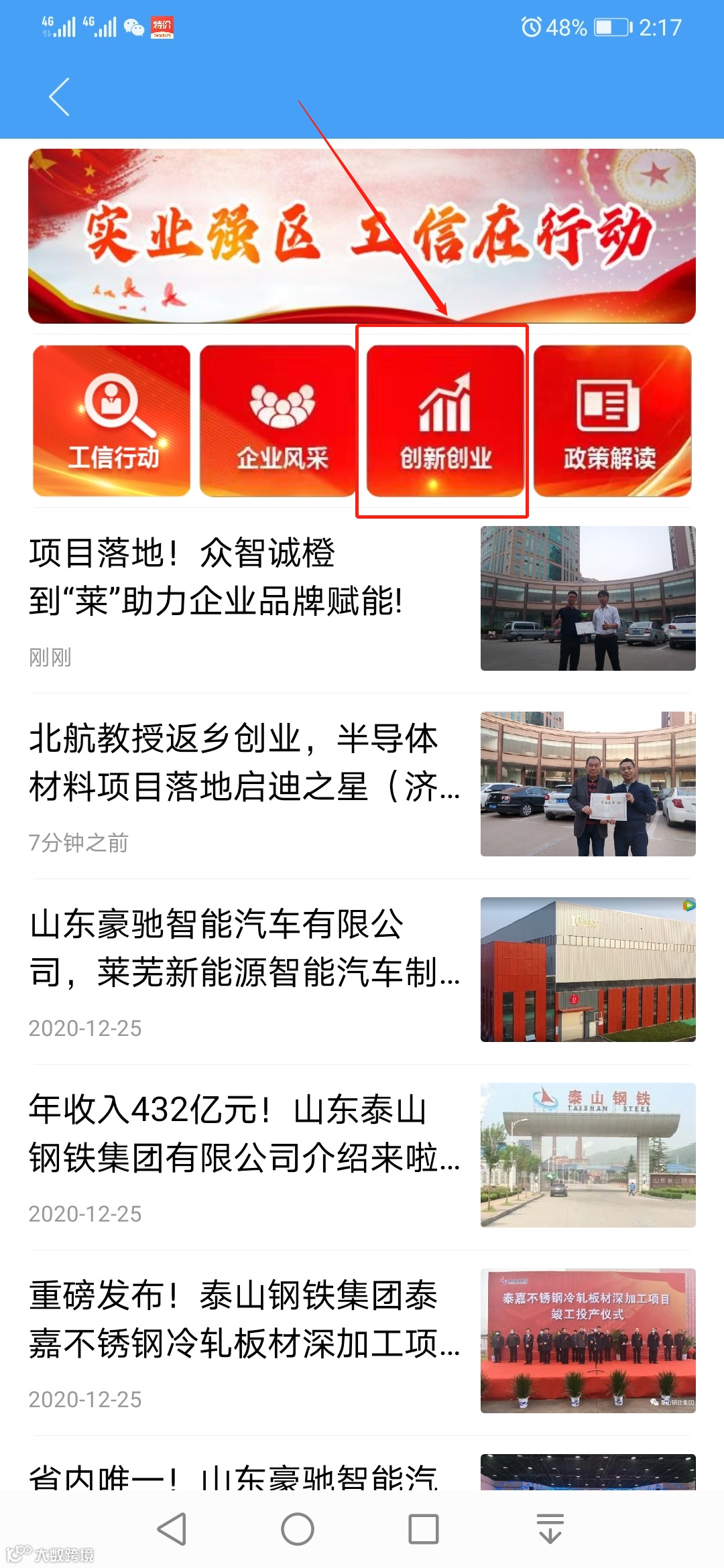This screenshot has height=1568, width=724.
Task: Open the 工信行动 section
Action: [112, 421]
